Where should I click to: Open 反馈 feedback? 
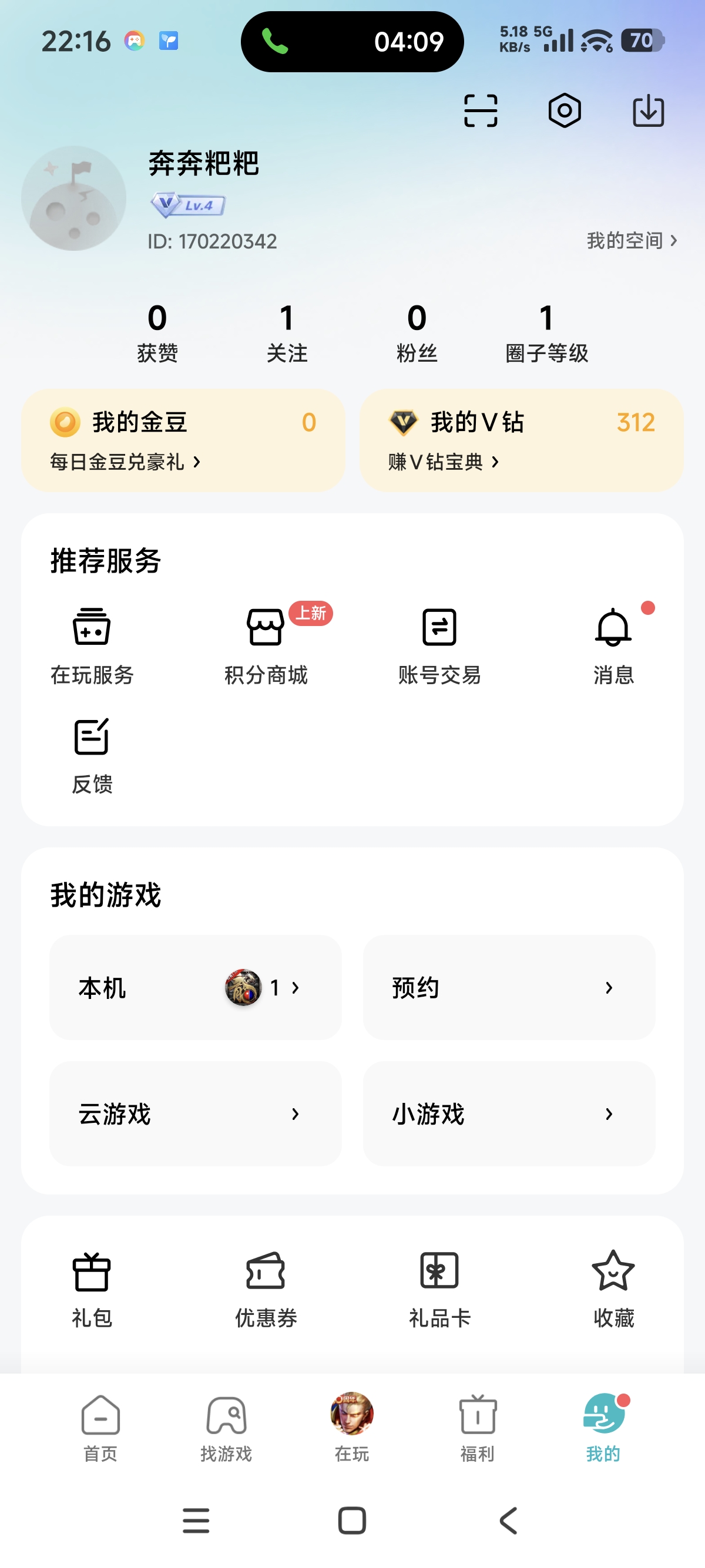[x=92, y=755]
